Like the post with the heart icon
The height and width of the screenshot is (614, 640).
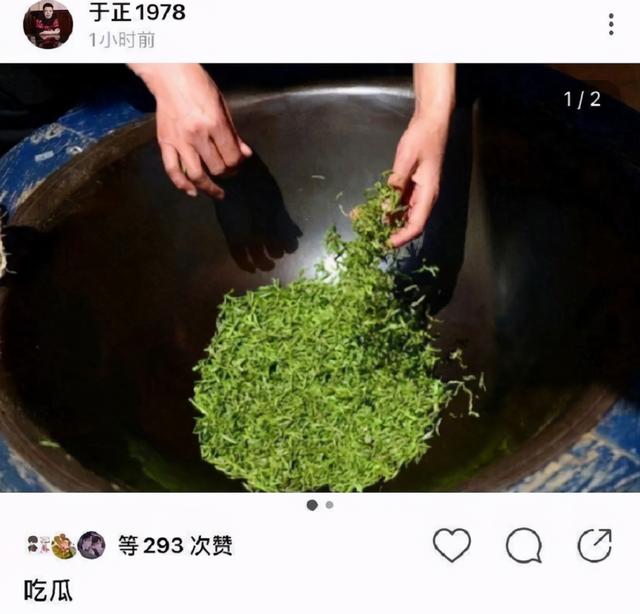point(451,545)
